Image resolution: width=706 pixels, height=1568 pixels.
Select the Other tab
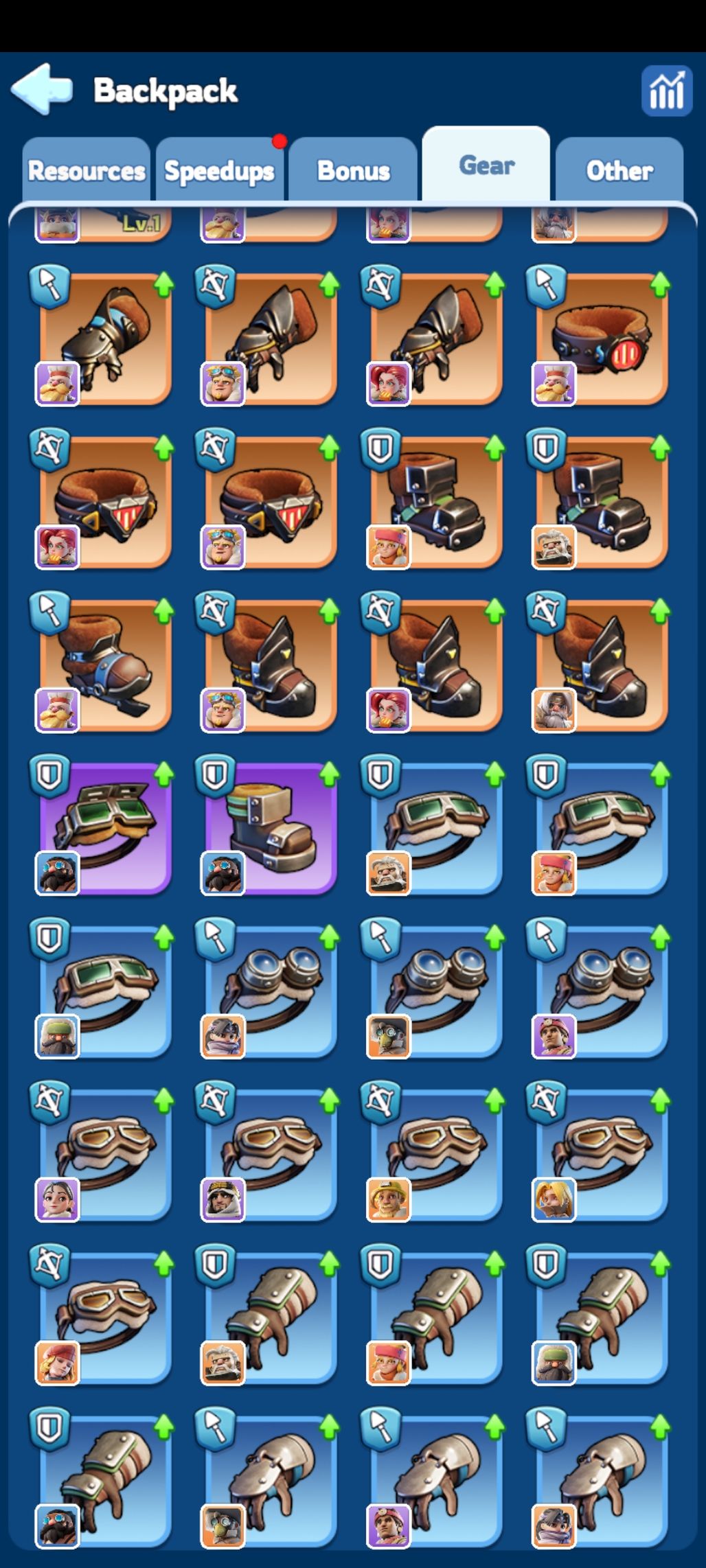619,170
